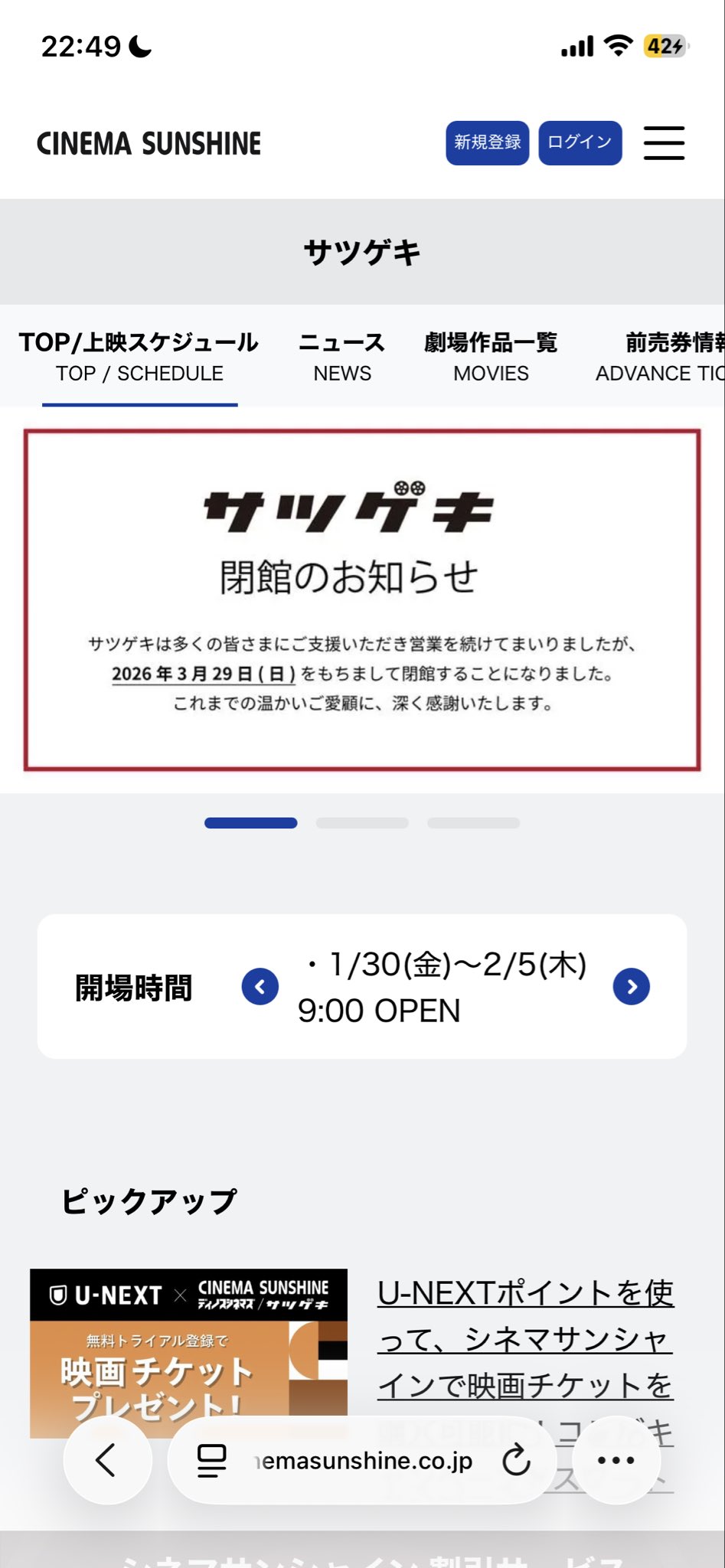This screenshot has width=725, height=1568.
Task: Show next opening time with right arrow
Action: pyautogui.click(x=632, y=987)
